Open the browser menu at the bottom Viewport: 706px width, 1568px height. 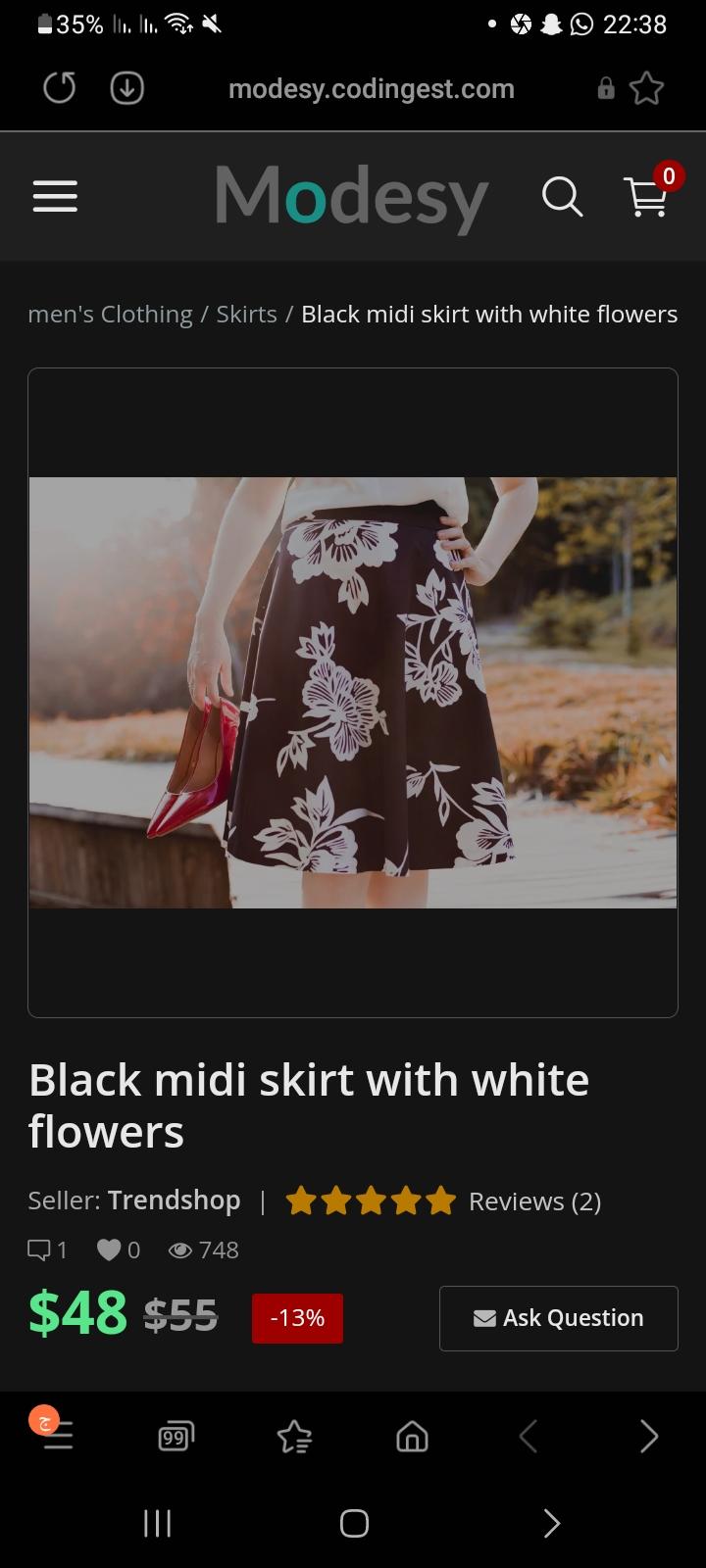[57, 1436]
